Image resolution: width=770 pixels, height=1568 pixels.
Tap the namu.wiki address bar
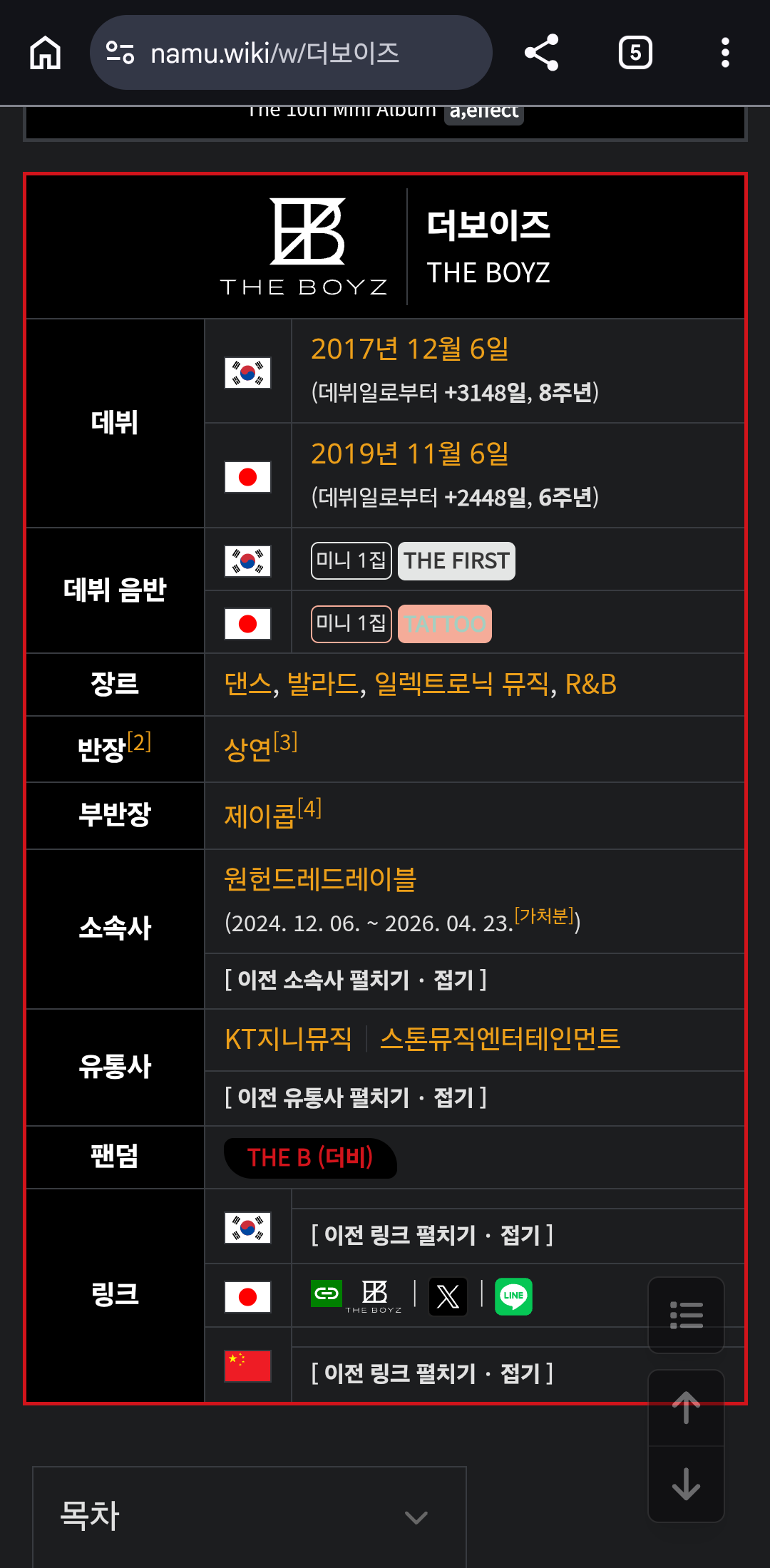pos(291,53)
